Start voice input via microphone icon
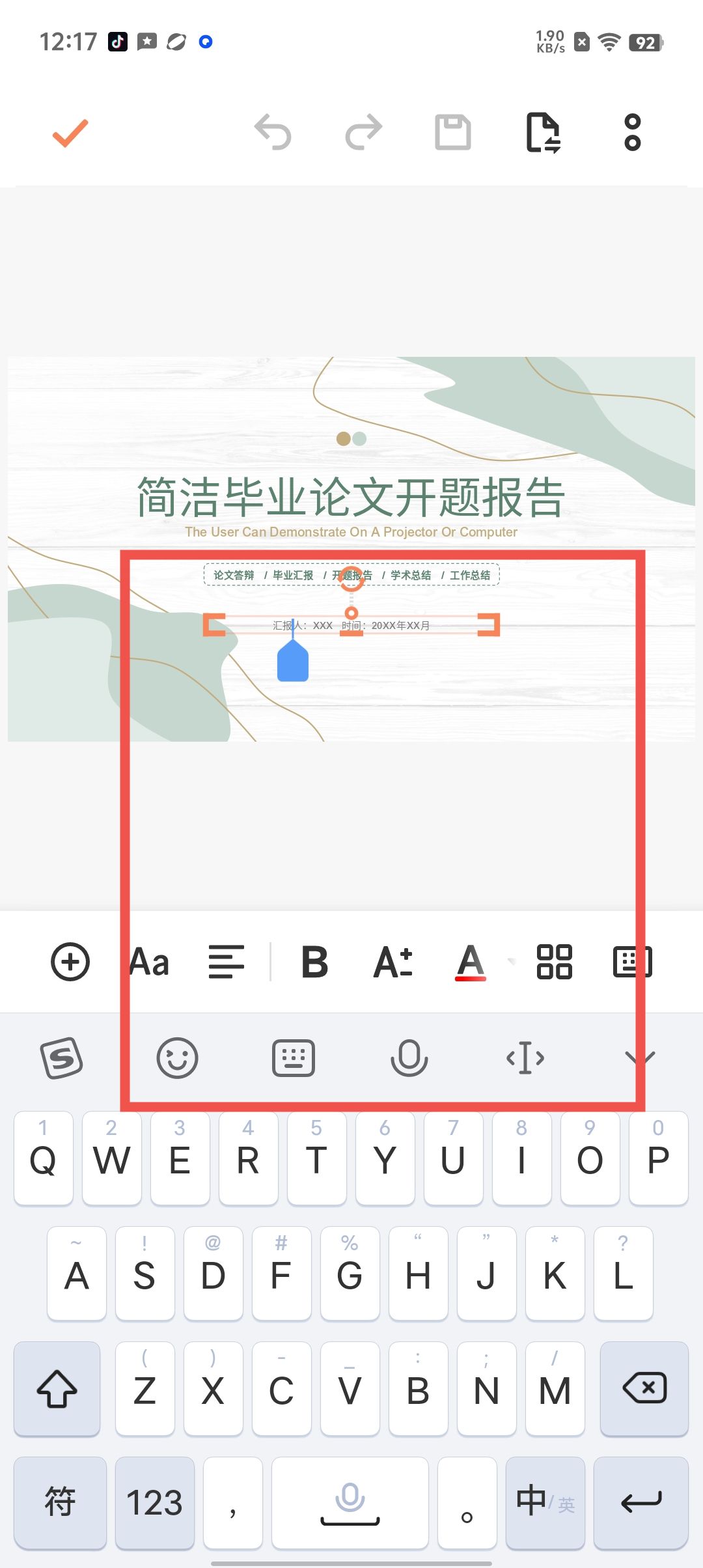This screenshot has height=1568, width=703. [409, 1057]
